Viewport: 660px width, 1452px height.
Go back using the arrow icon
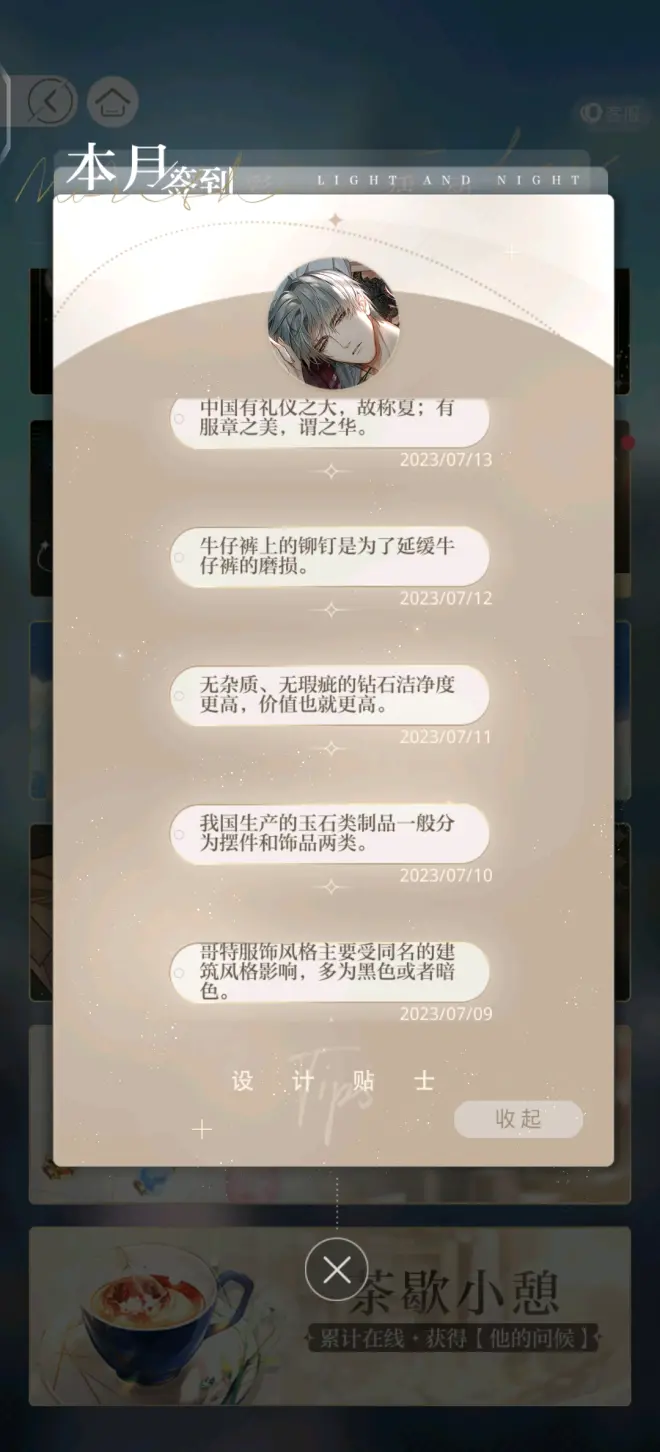51,100
